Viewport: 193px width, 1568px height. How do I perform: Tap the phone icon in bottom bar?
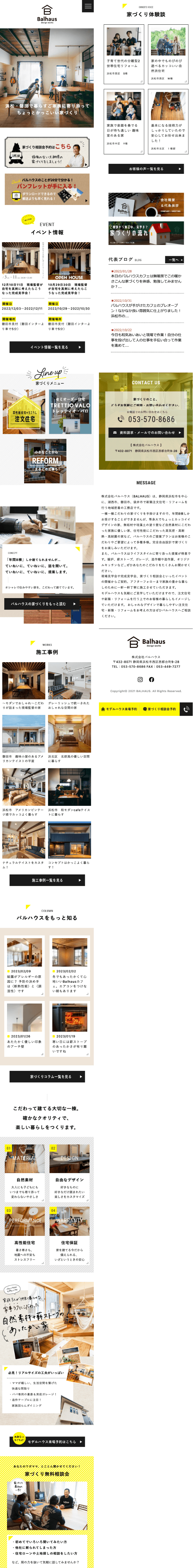click(186, 709)
